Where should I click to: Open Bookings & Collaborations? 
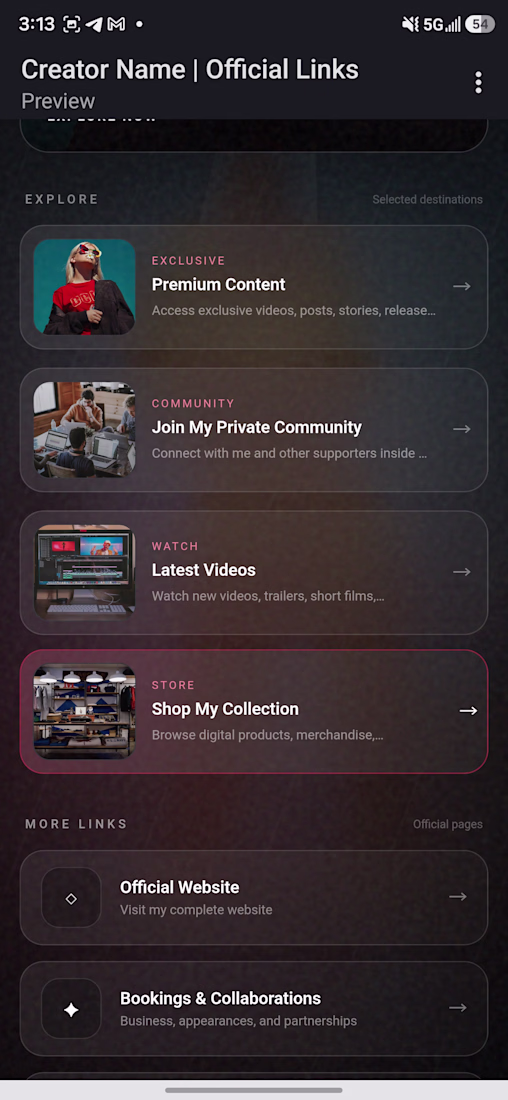point(254,1008)
